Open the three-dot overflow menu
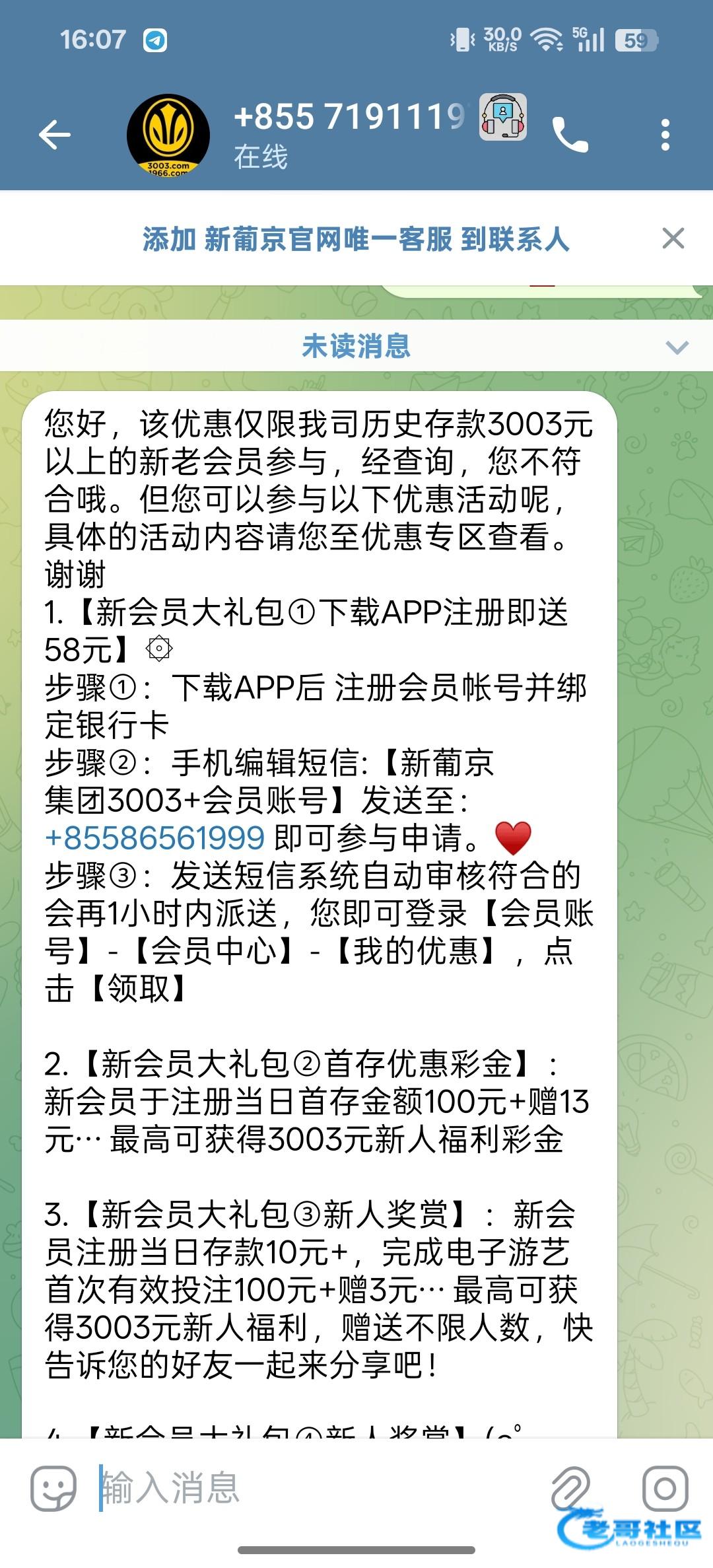The height and width of the screenshot is (1568, 713). coord(665,135)
